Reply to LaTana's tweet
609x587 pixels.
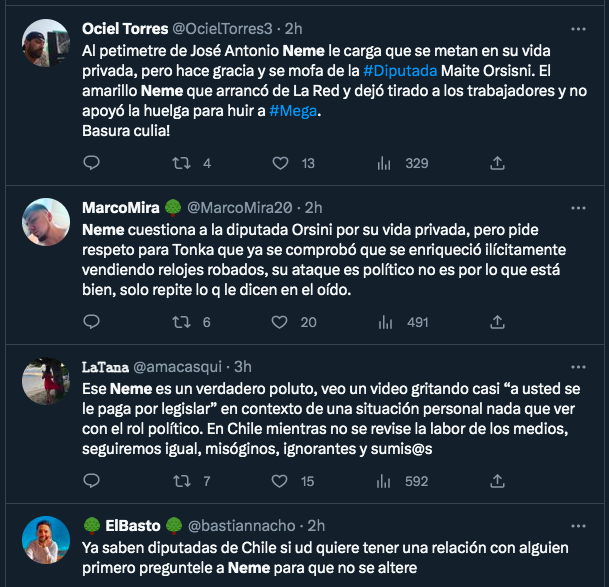91,481
